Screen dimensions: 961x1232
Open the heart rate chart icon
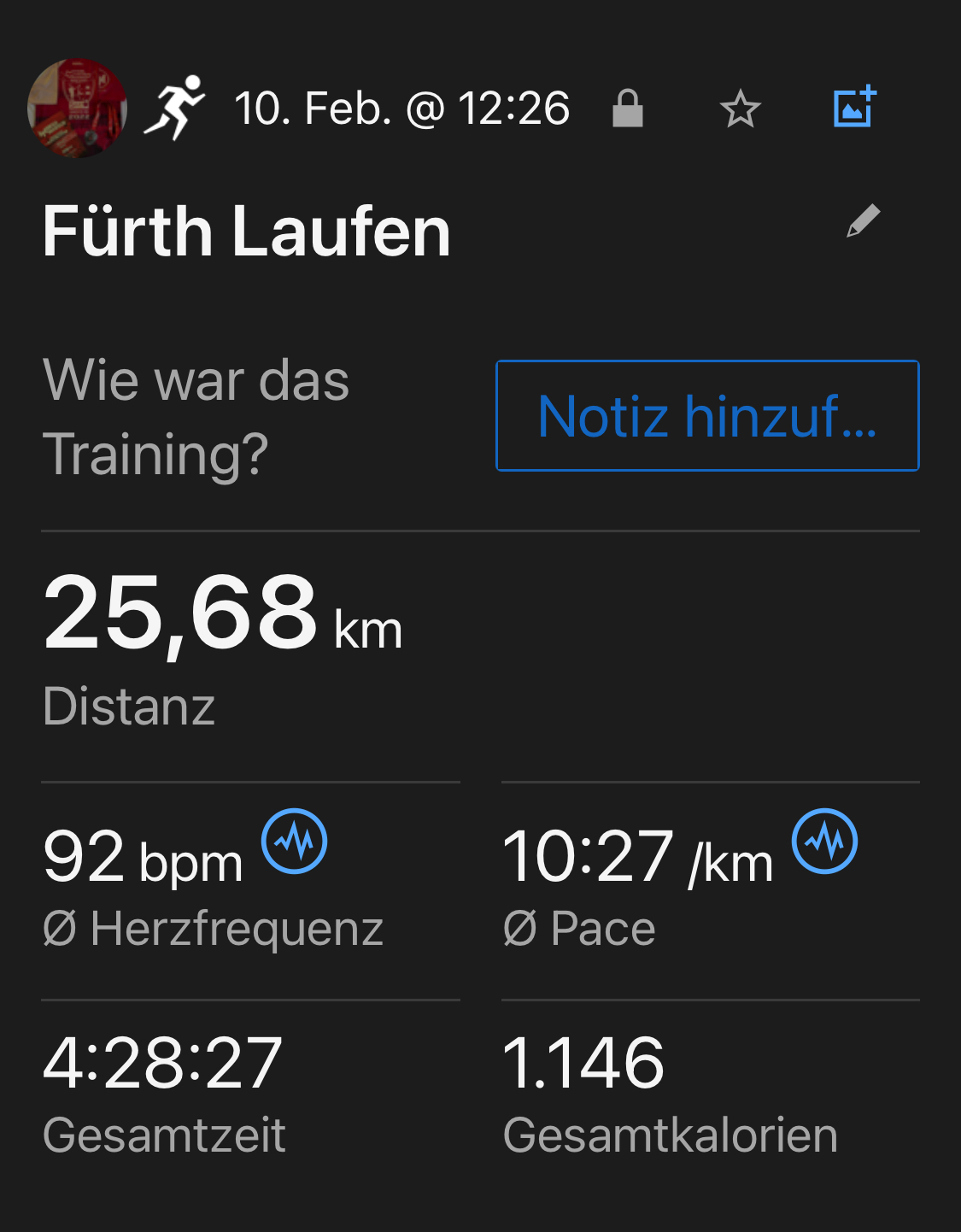[x=294, y=842]
